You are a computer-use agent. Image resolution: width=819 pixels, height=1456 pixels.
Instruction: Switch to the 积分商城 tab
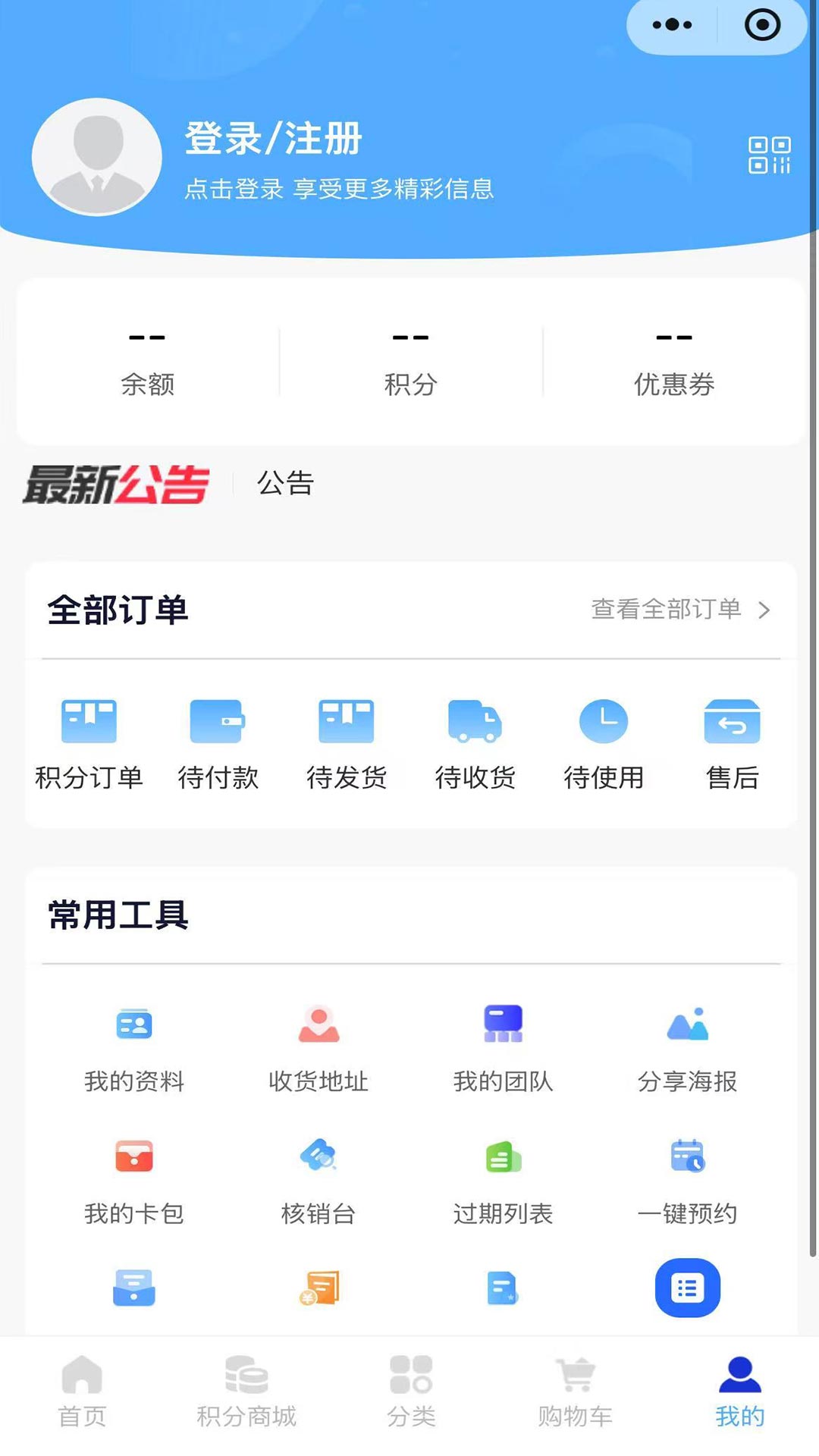pos(246,1395)
